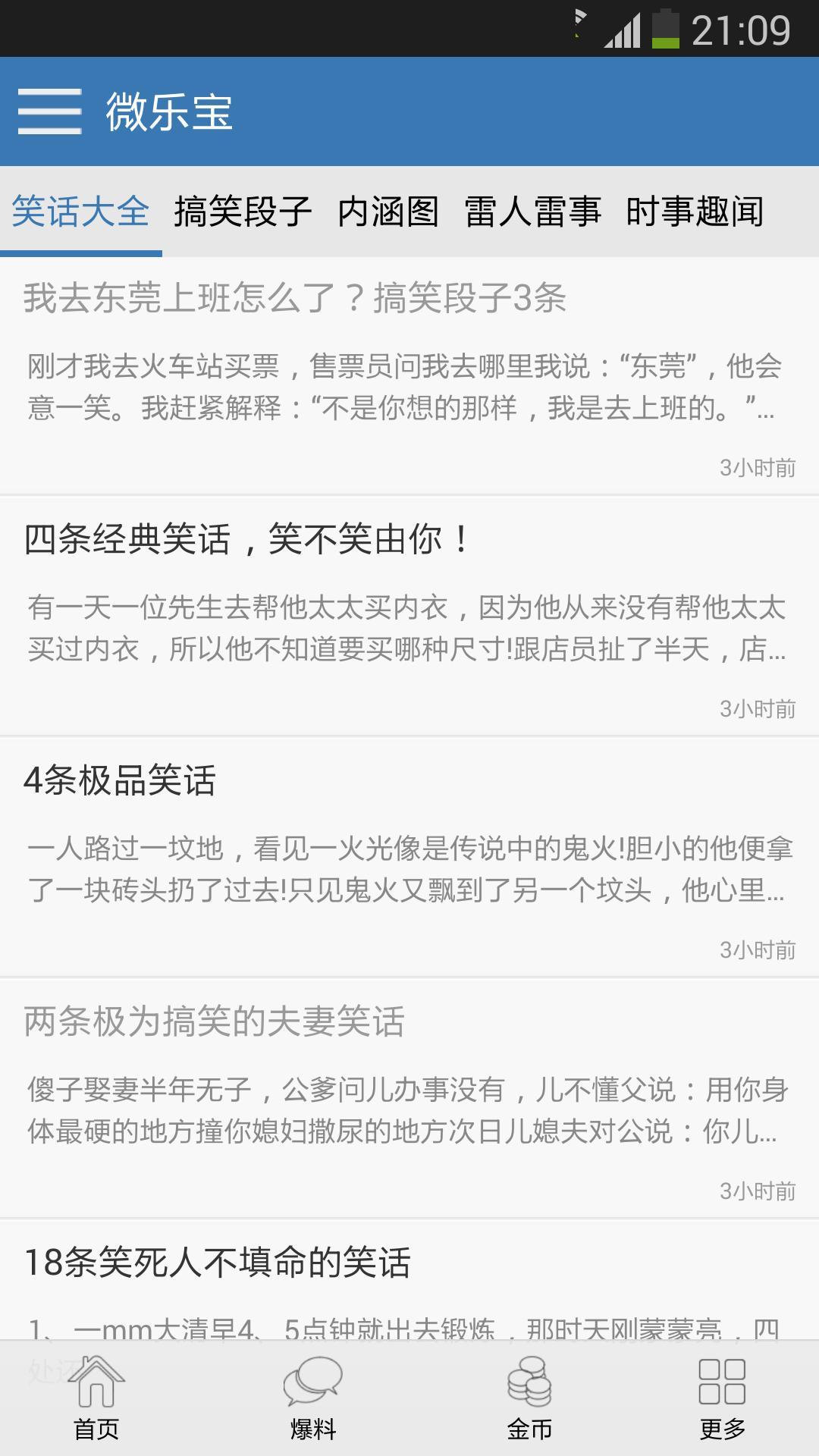Switch to the 搞笑段子 tab

(x=243, y=212)
